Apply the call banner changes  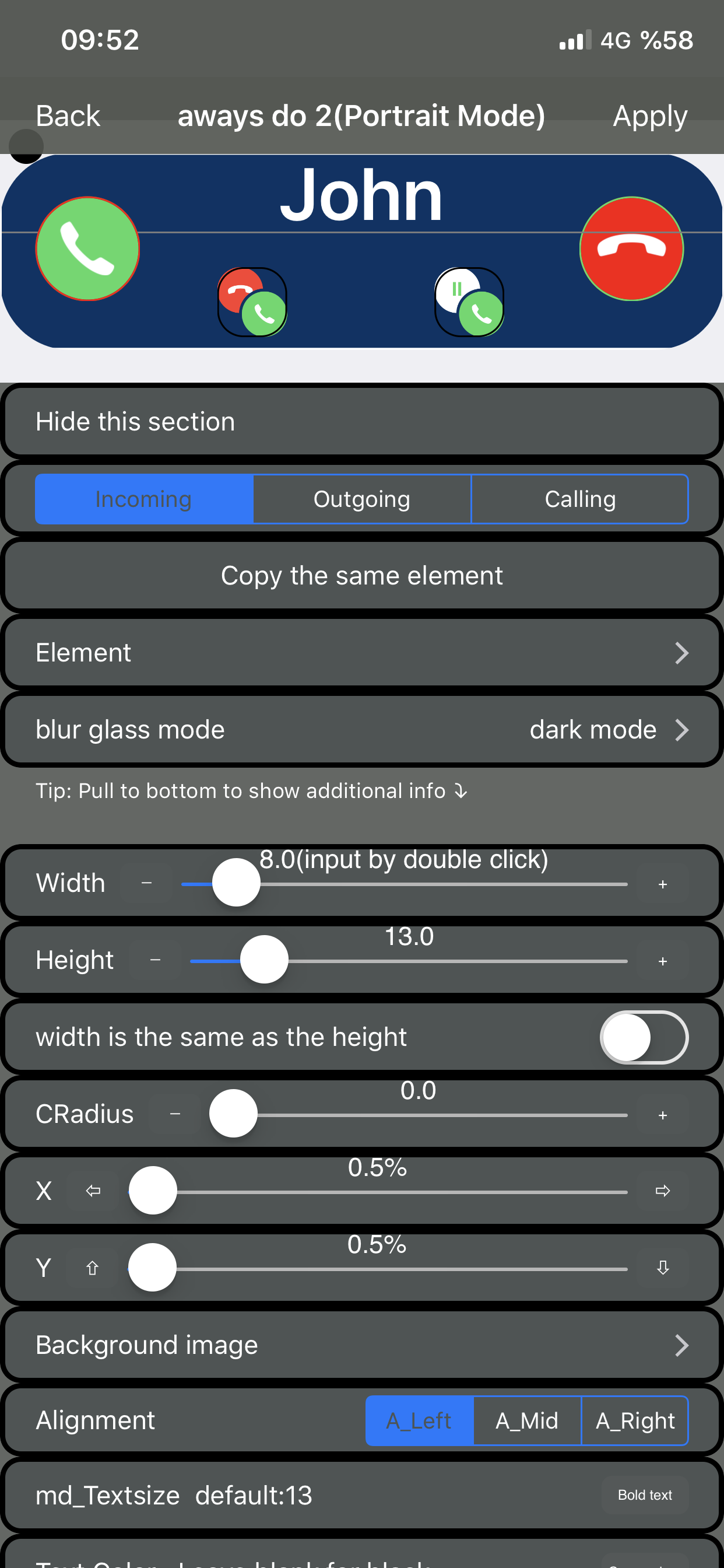click(649, 116)
